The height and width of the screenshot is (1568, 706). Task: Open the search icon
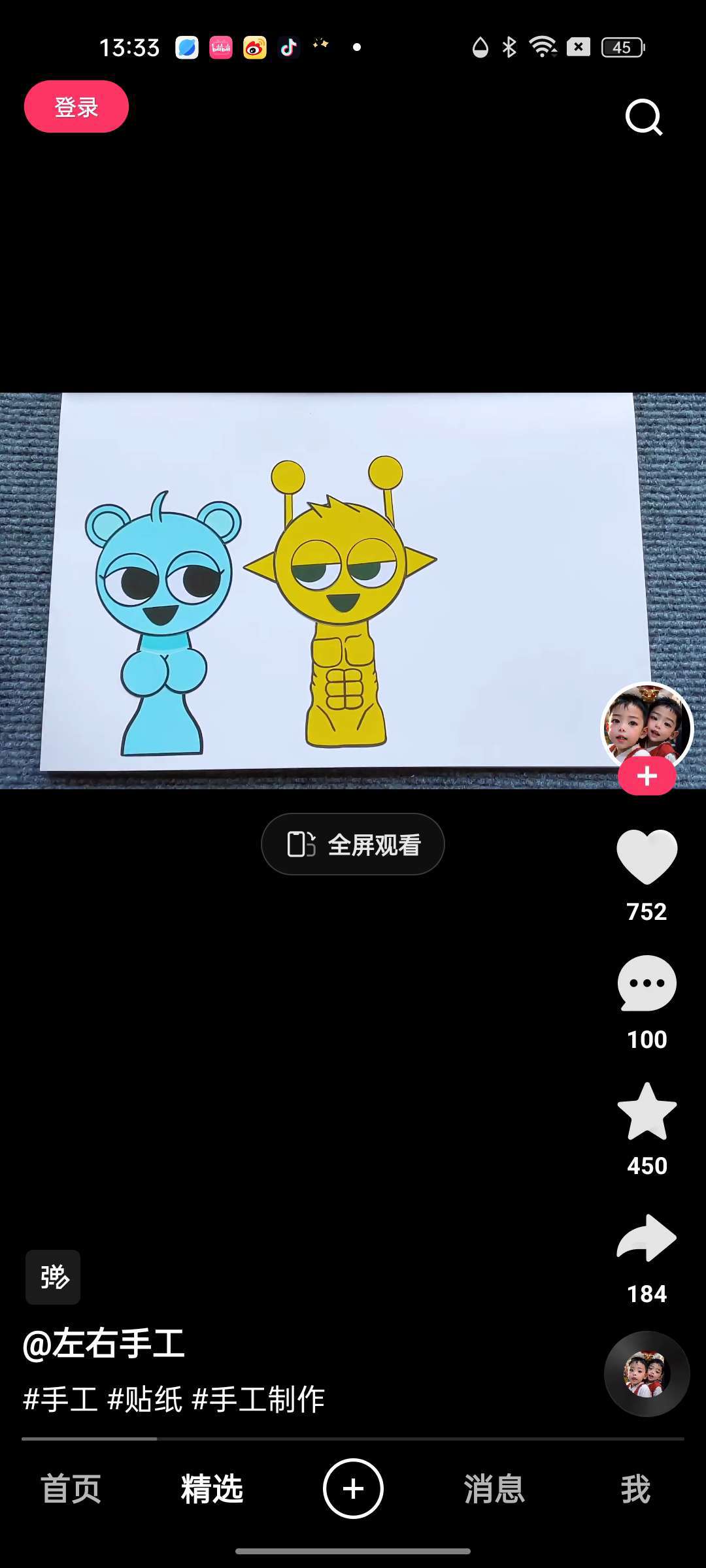tap(644, 118)
